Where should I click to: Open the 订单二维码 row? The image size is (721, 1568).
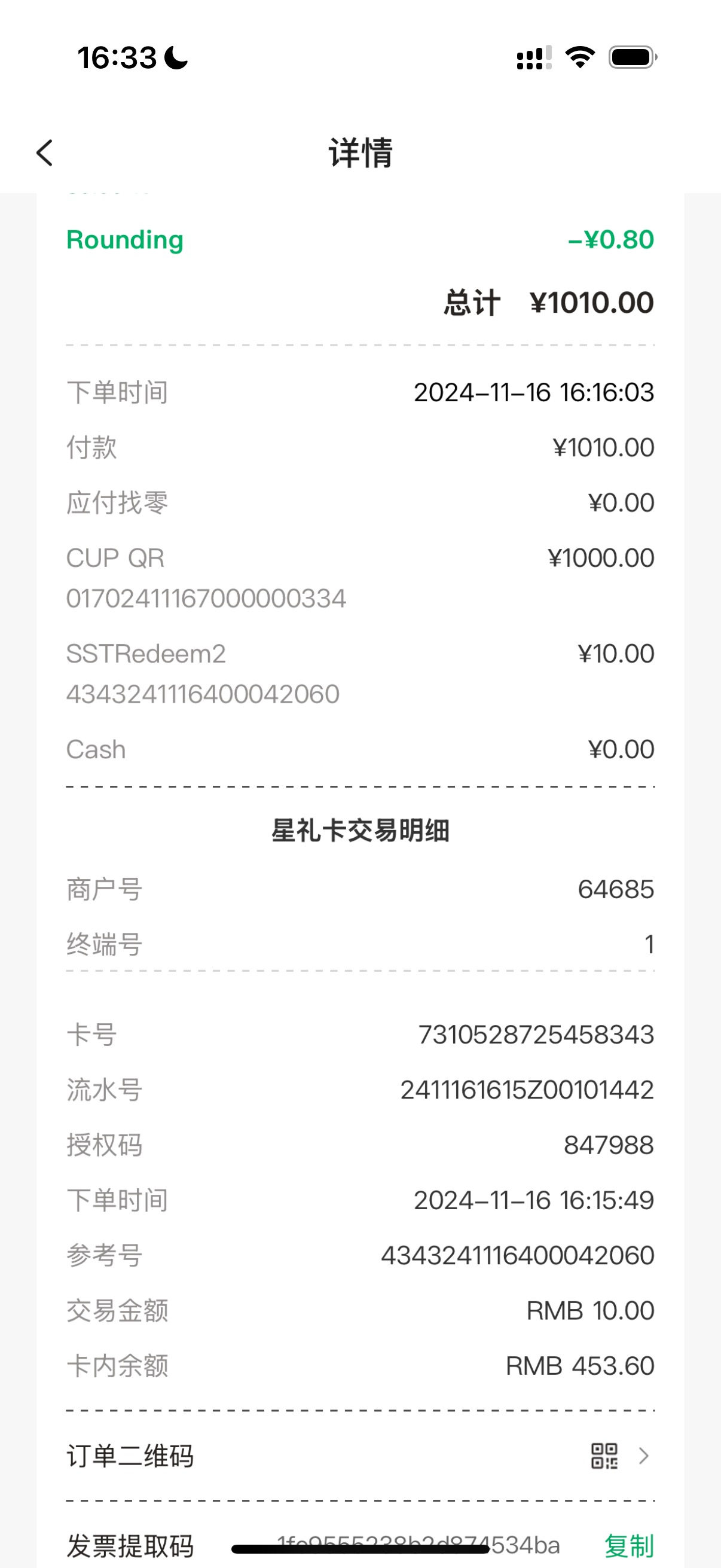(x=360, y=1456)
